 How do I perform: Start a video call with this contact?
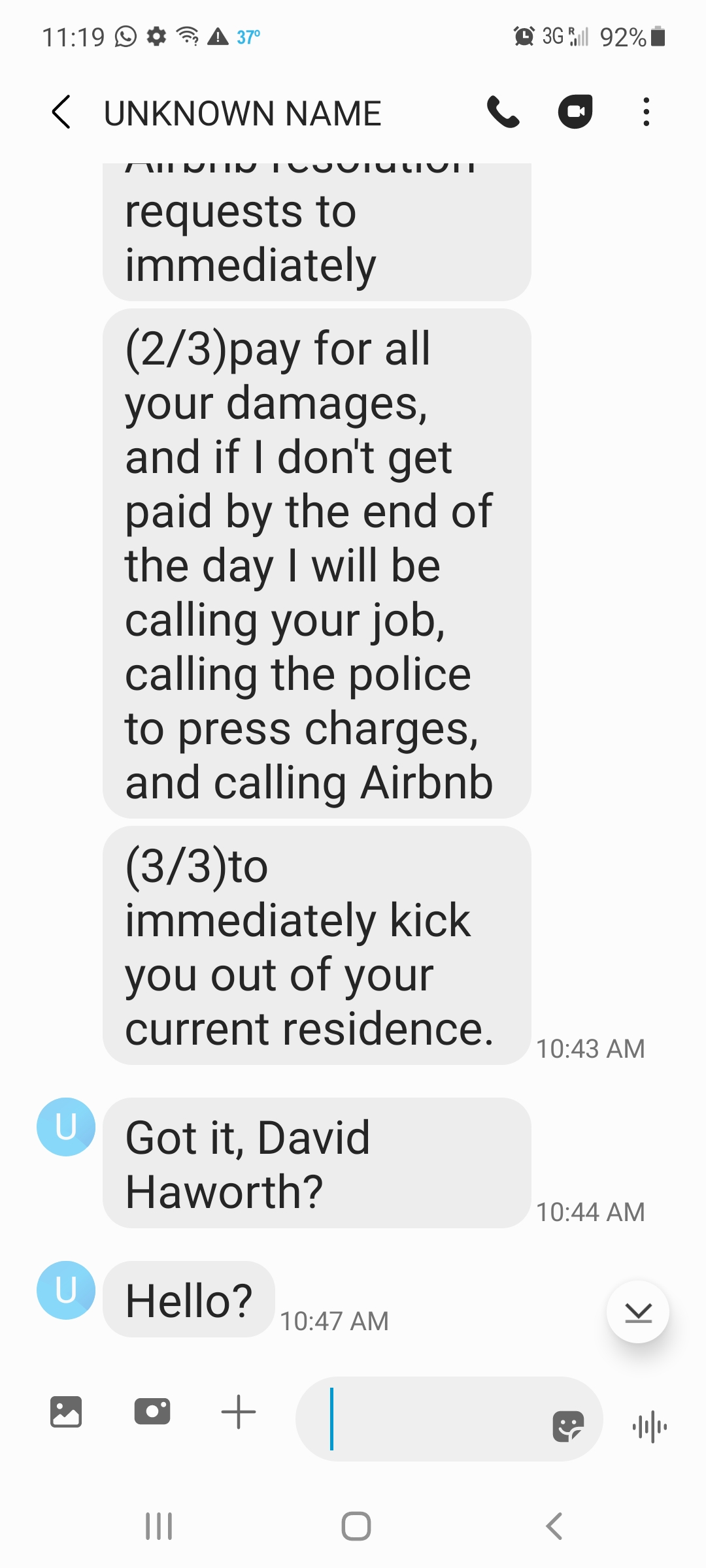tap(575, 112)
